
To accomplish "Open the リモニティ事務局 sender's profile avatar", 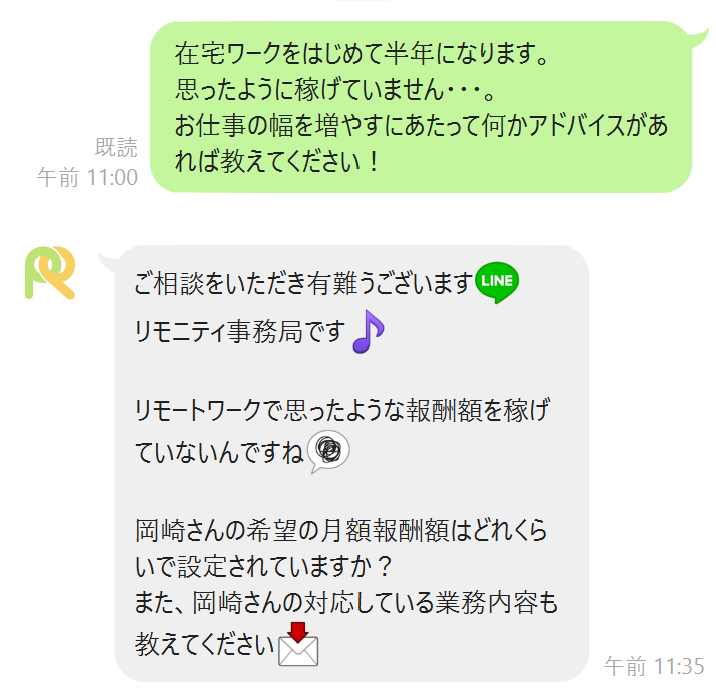I will (x=50, y=273).
